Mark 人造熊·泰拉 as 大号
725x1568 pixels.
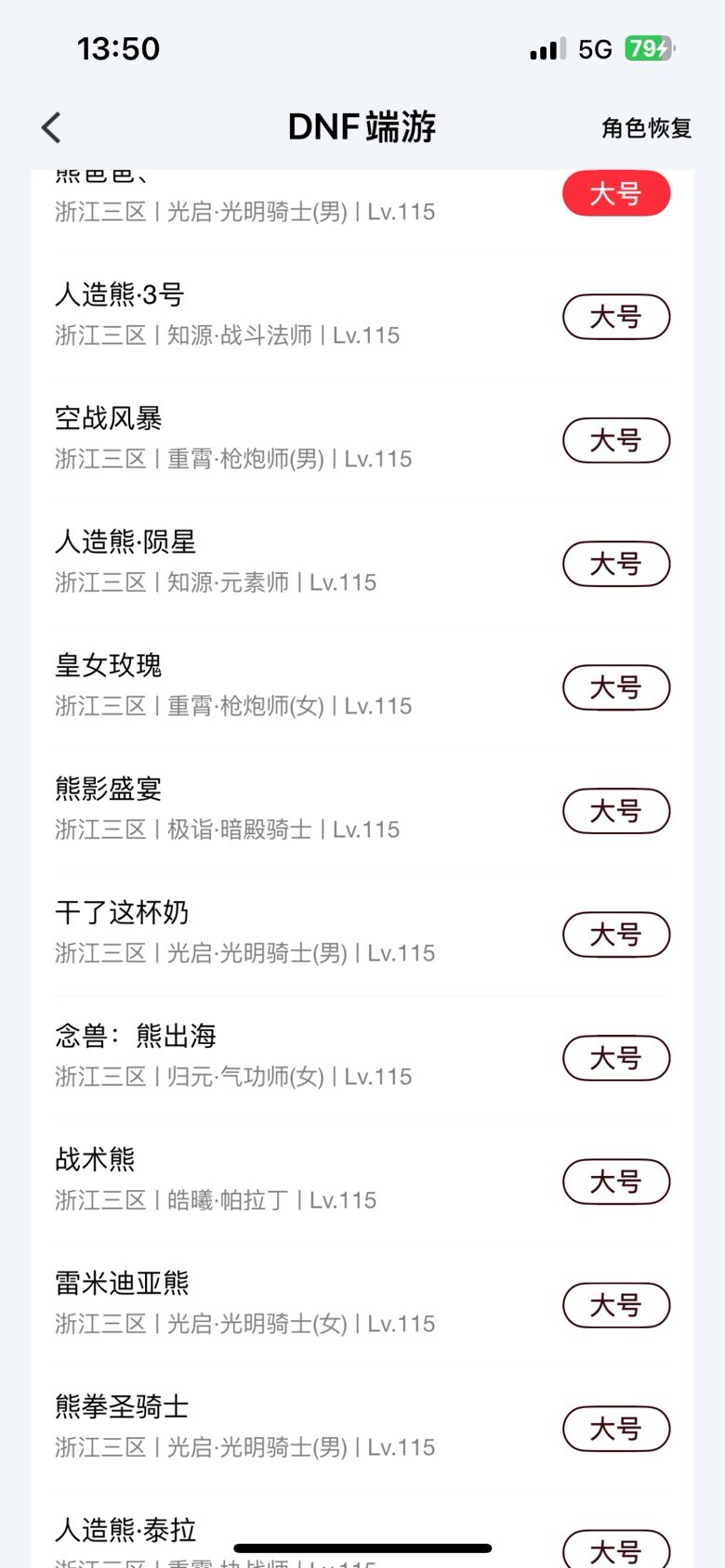pos(616,1549)
